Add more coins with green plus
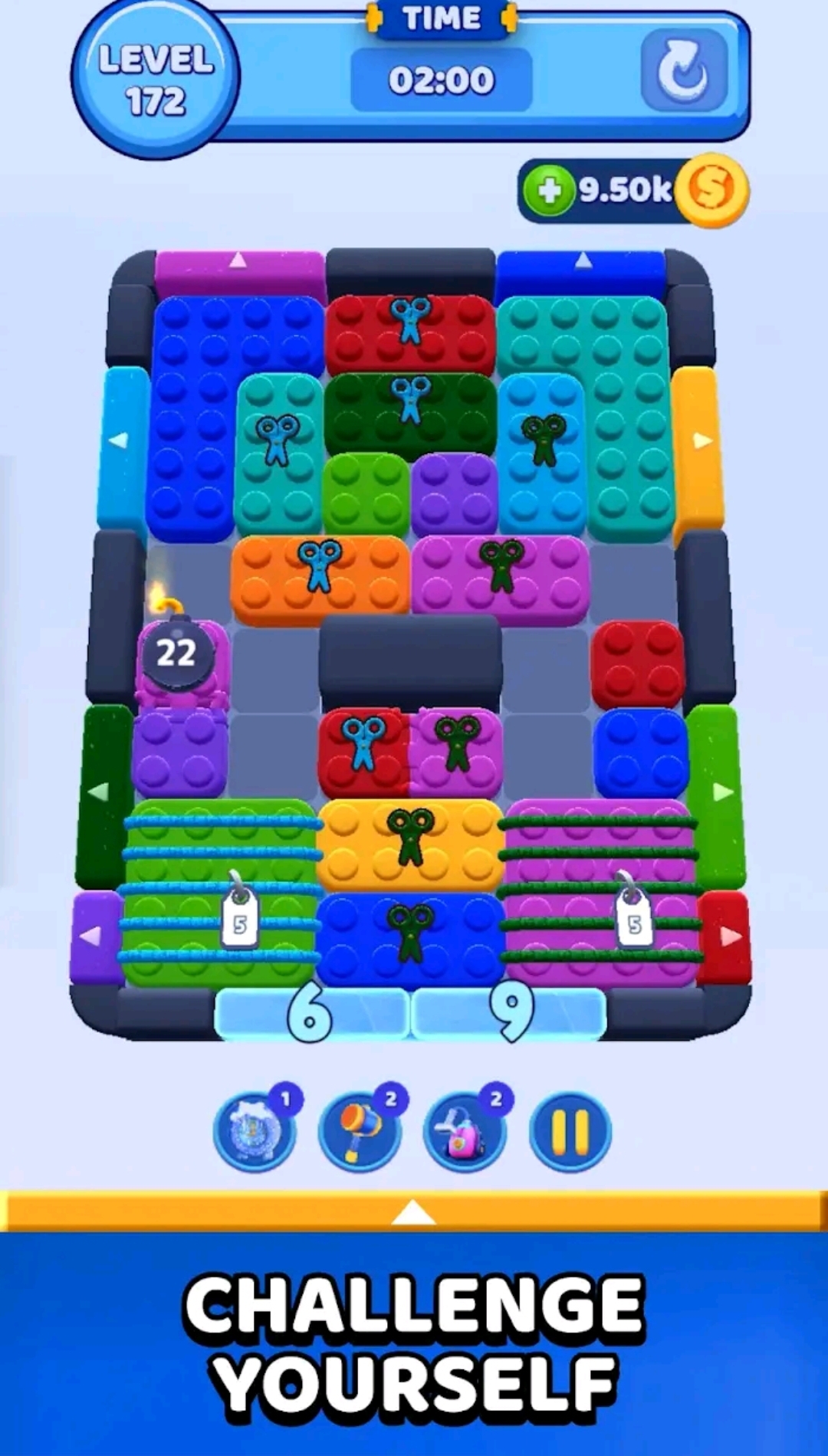 click(548, 190)
